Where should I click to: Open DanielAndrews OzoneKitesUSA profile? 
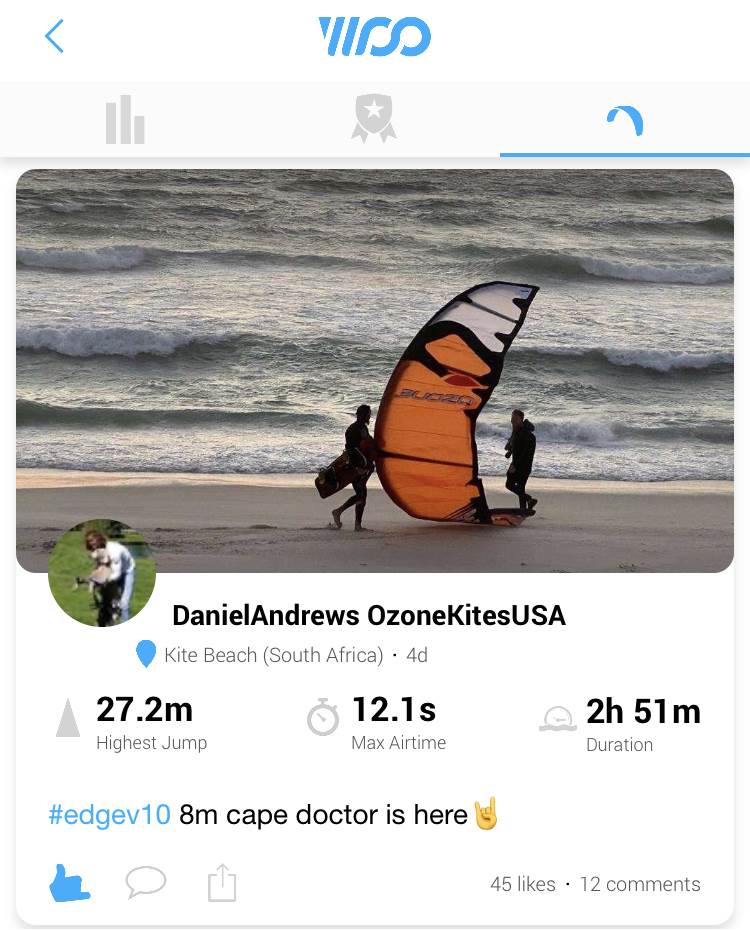click(x=369, y=616)
